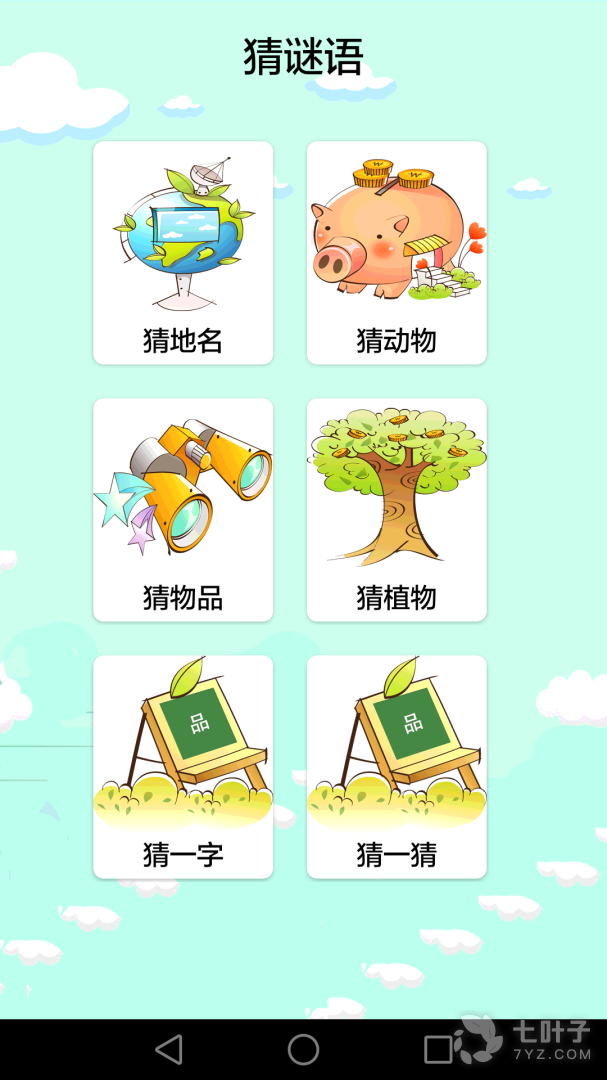Tap the 猜一猜 card
Image resolution: width=607 pixels, height=1080 pixels.
tap(396, 767)
